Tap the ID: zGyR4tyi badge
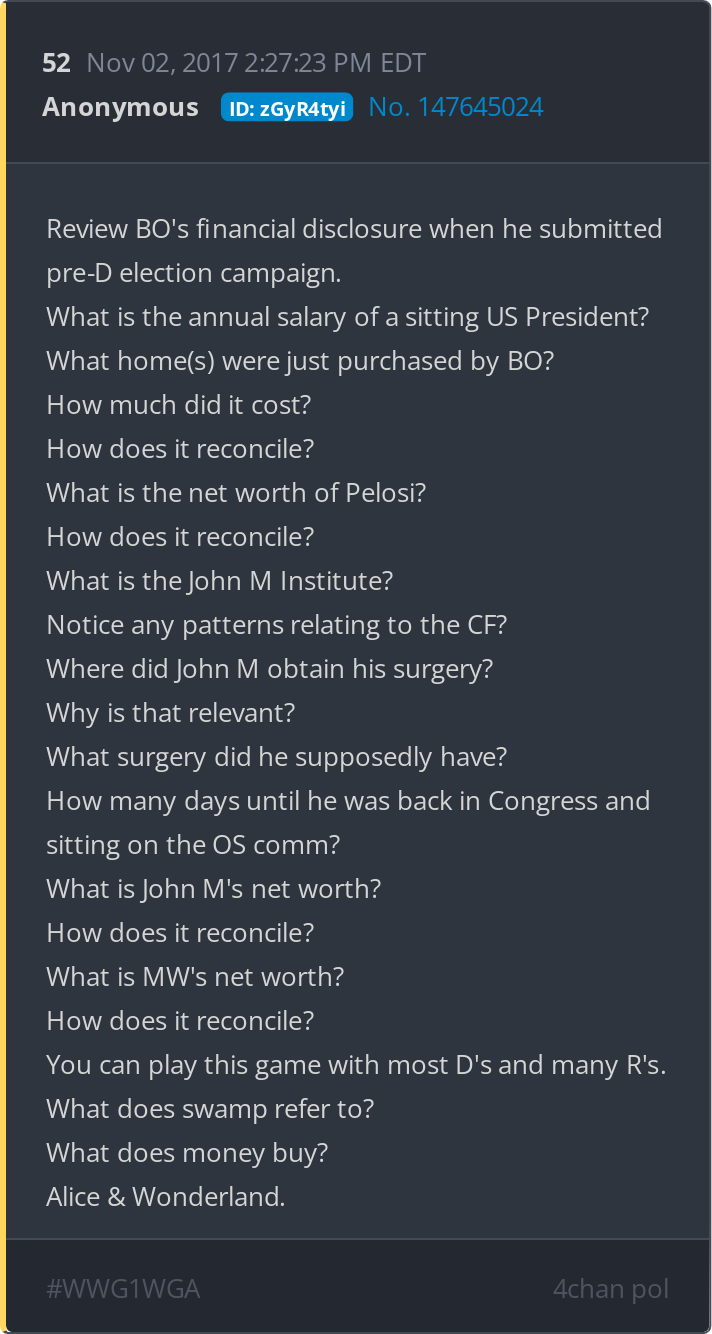This screenshot has height=1334, width=712. (287, 108)
